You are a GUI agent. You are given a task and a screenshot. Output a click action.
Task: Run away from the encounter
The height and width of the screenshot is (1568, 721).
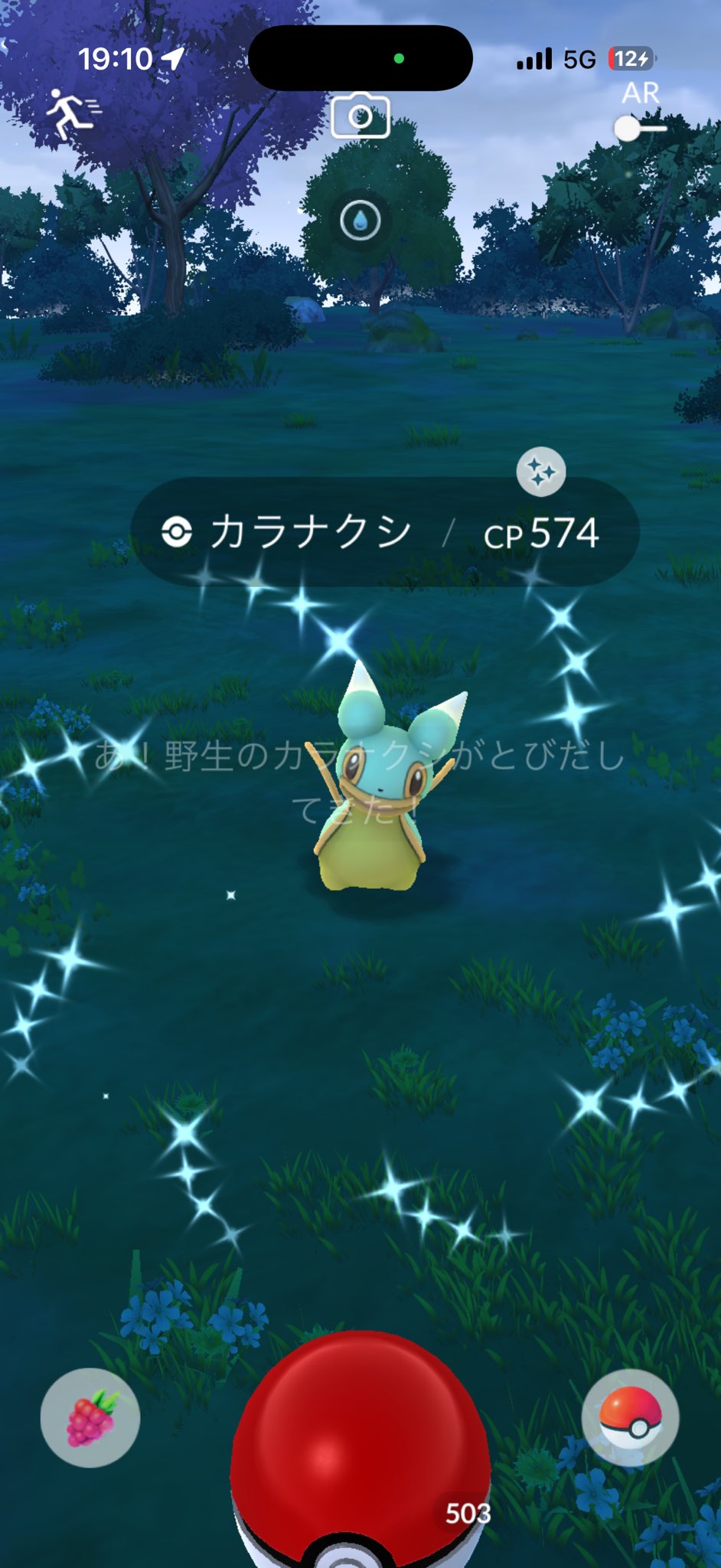click(x=71, y=113)
